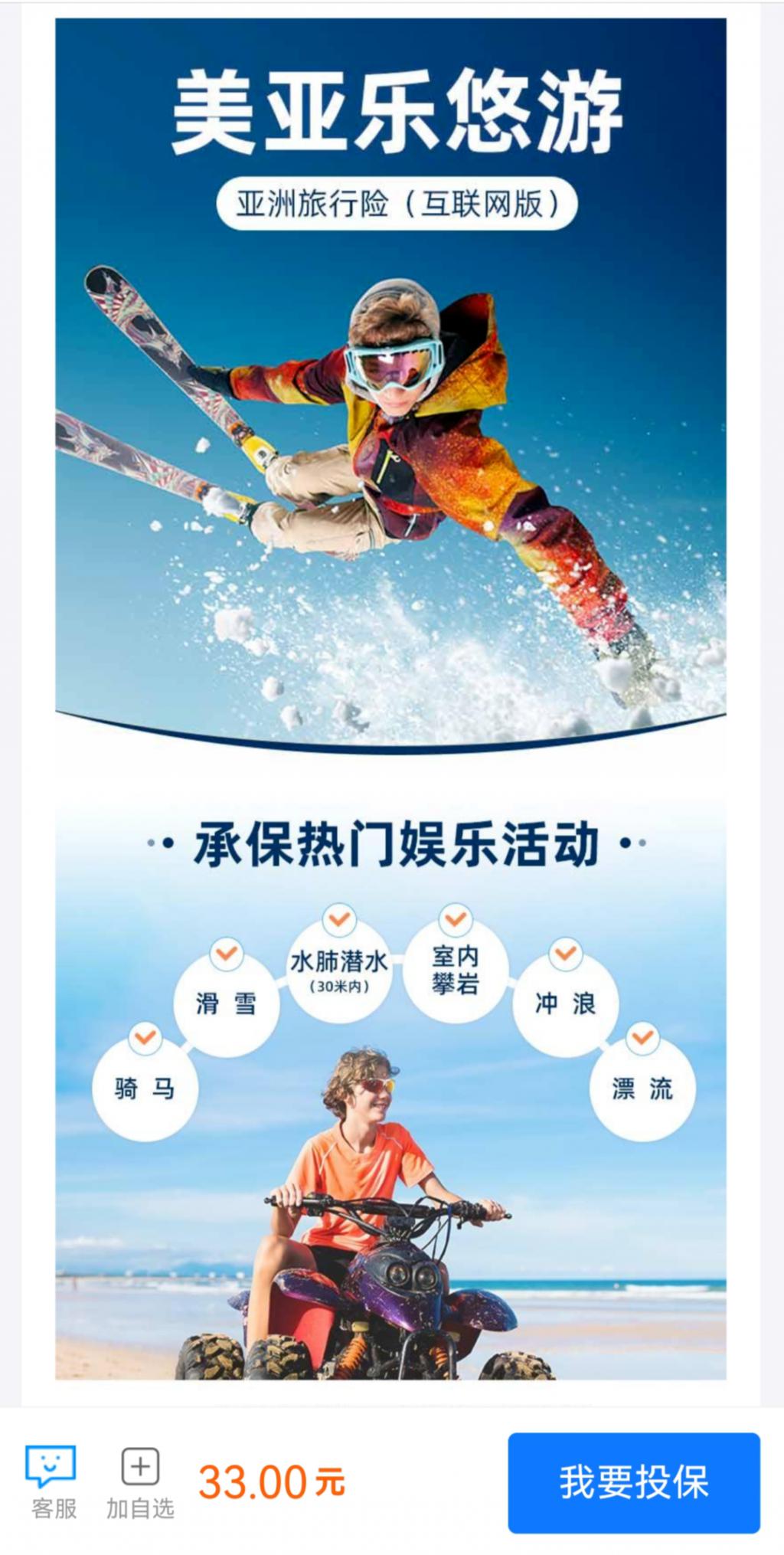
Task: Open 客服 customer service chat
Action: coord(52,1481)
